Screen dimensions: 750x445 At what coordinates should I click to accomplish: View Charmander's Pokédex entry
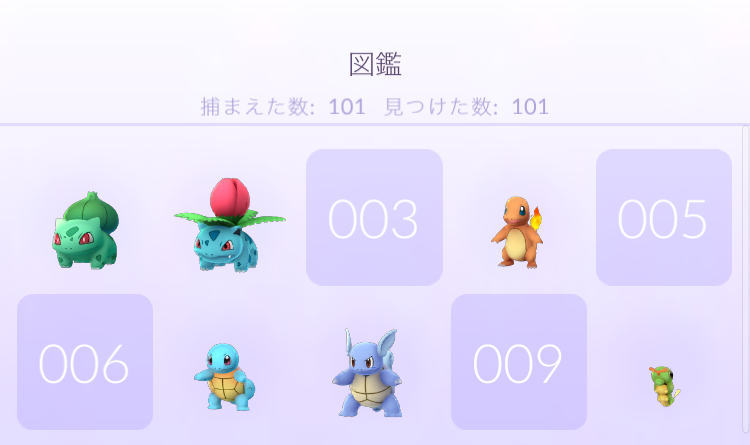click(517, 231)
